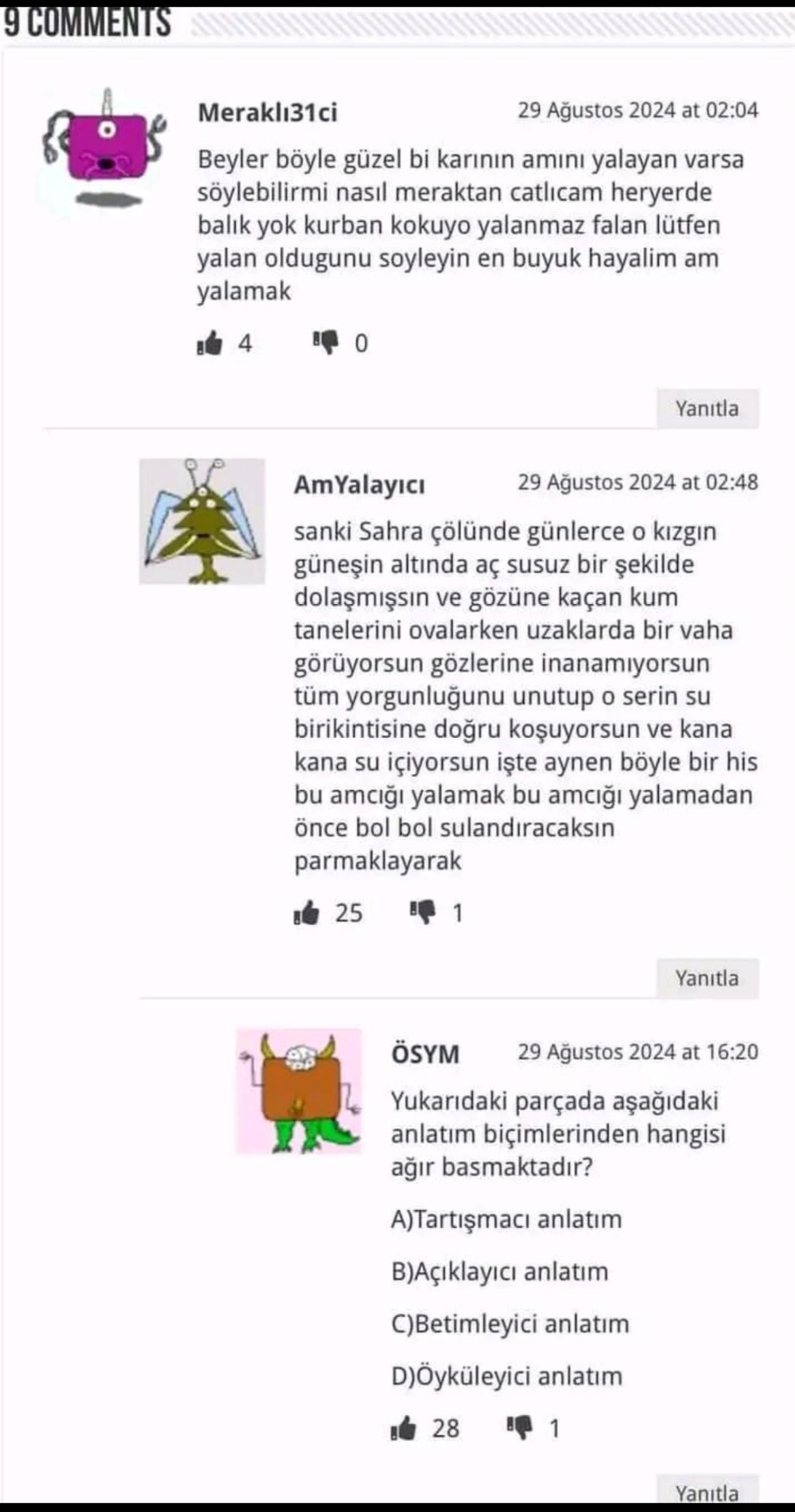
Task: Dislike ÖSYM's comment
Action: click(519, 1427)
